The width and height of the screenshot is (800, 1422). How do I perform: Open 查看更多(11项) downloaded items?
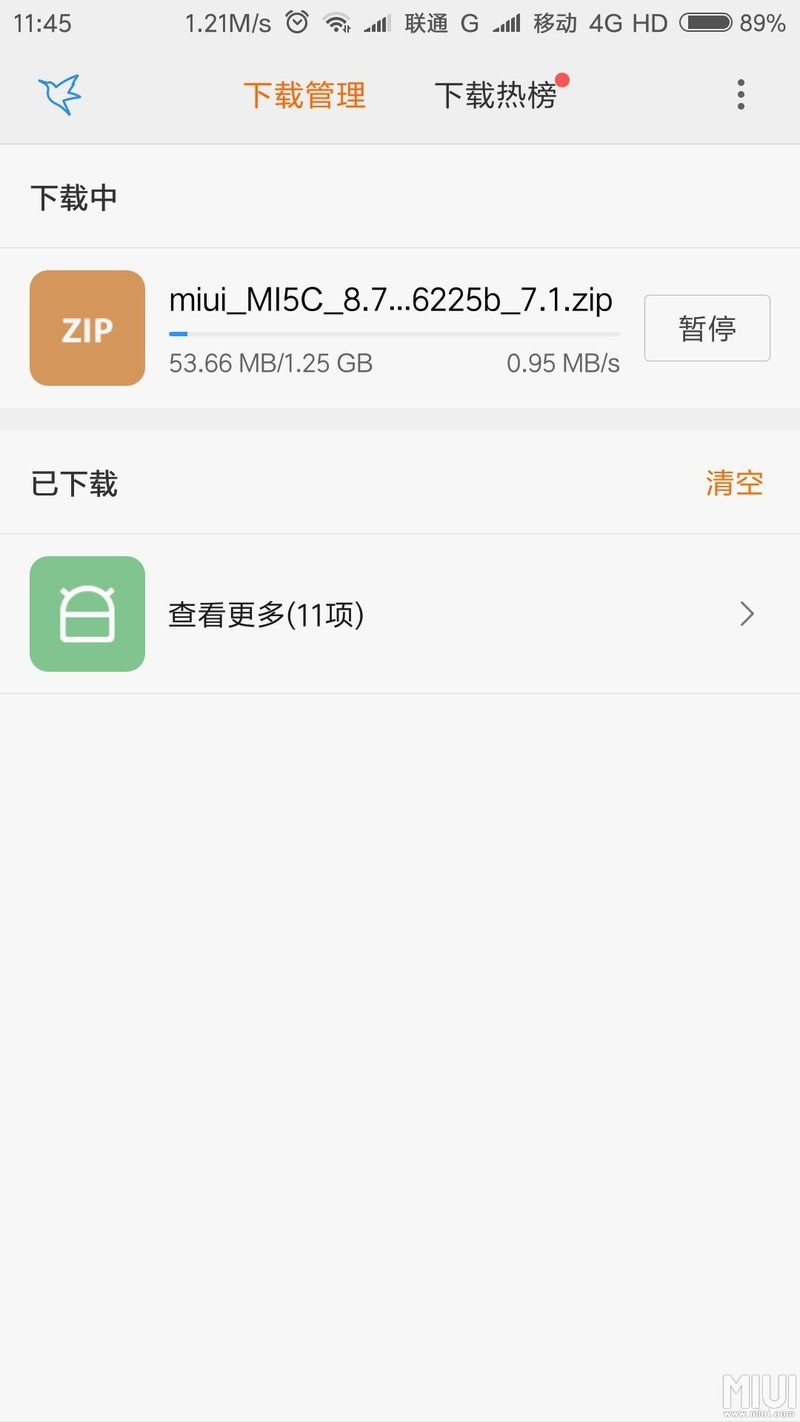pyautogui.click(x=400, y=614)
